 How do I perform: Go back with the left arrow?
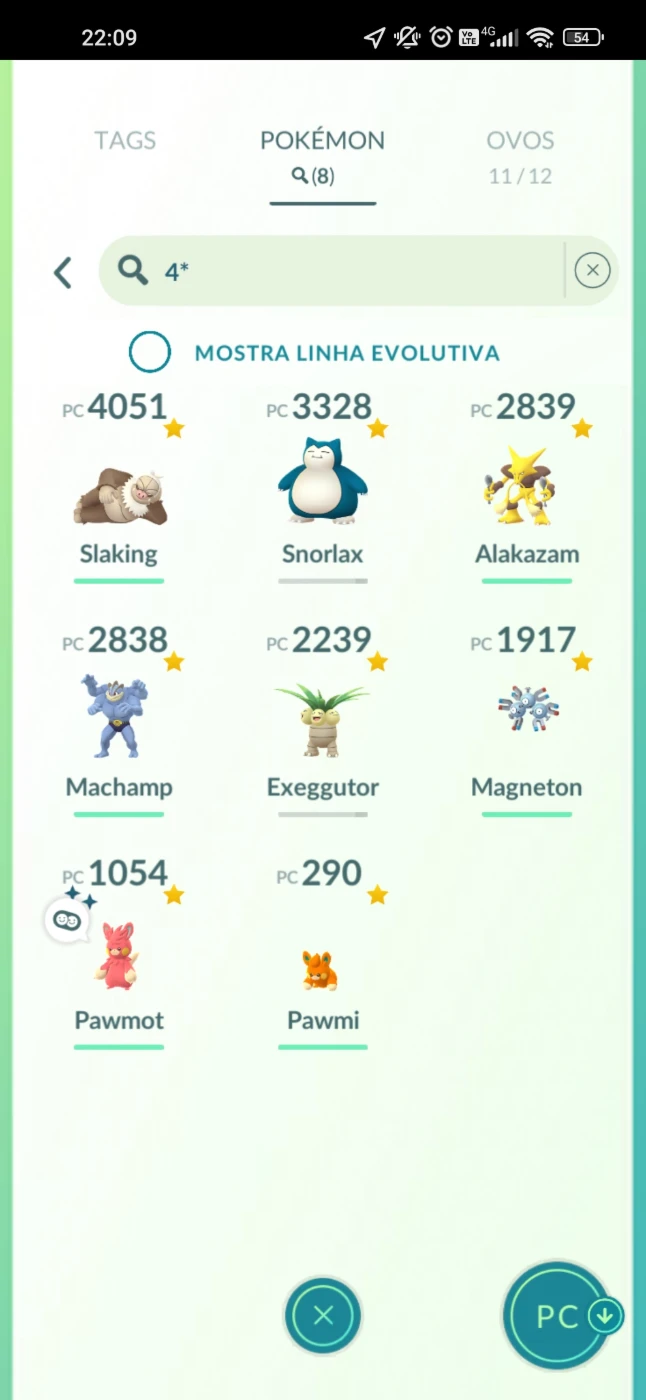(x=63, y=272)
